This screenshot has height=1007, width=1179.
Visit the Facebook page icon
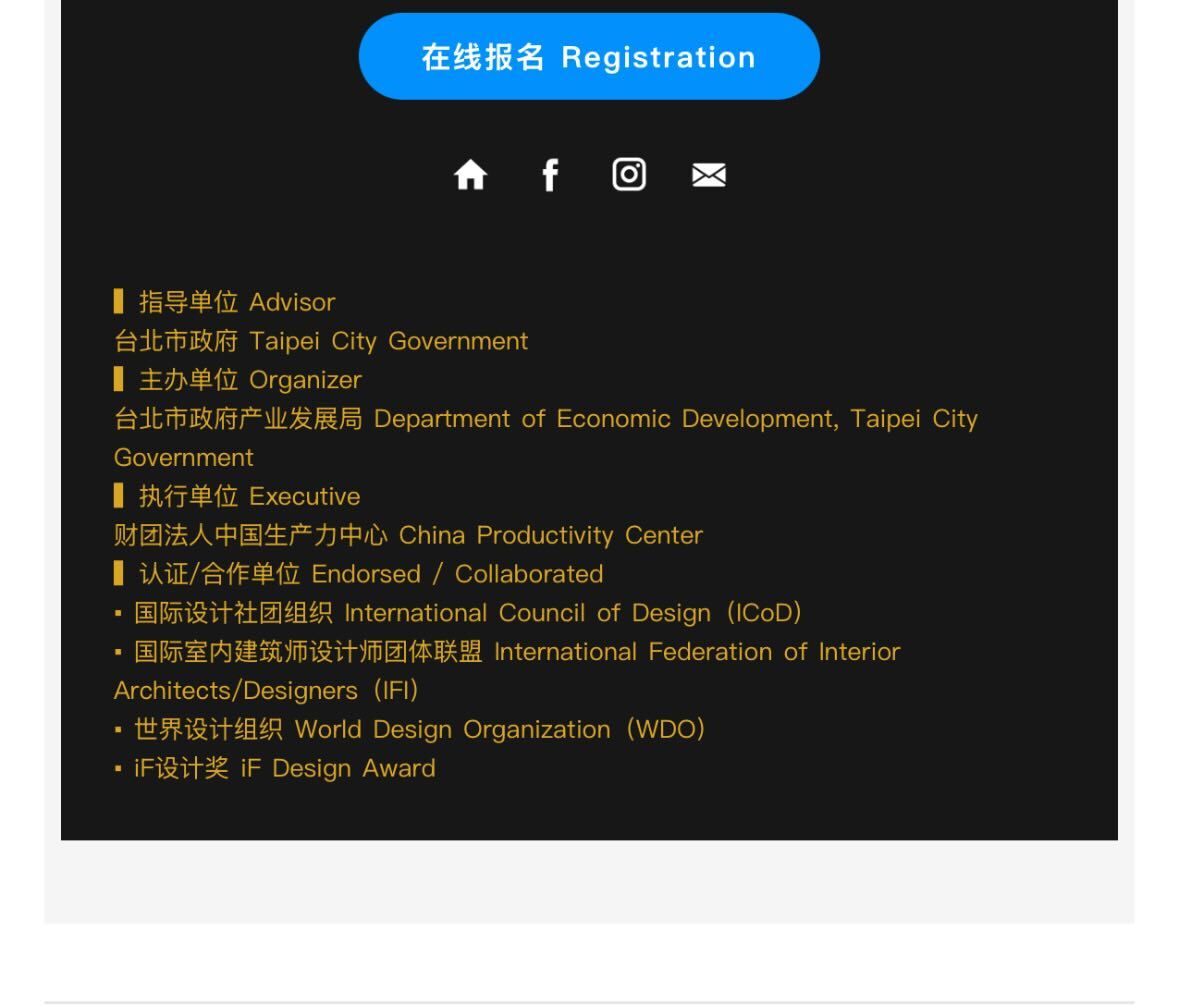pos(550,175)
